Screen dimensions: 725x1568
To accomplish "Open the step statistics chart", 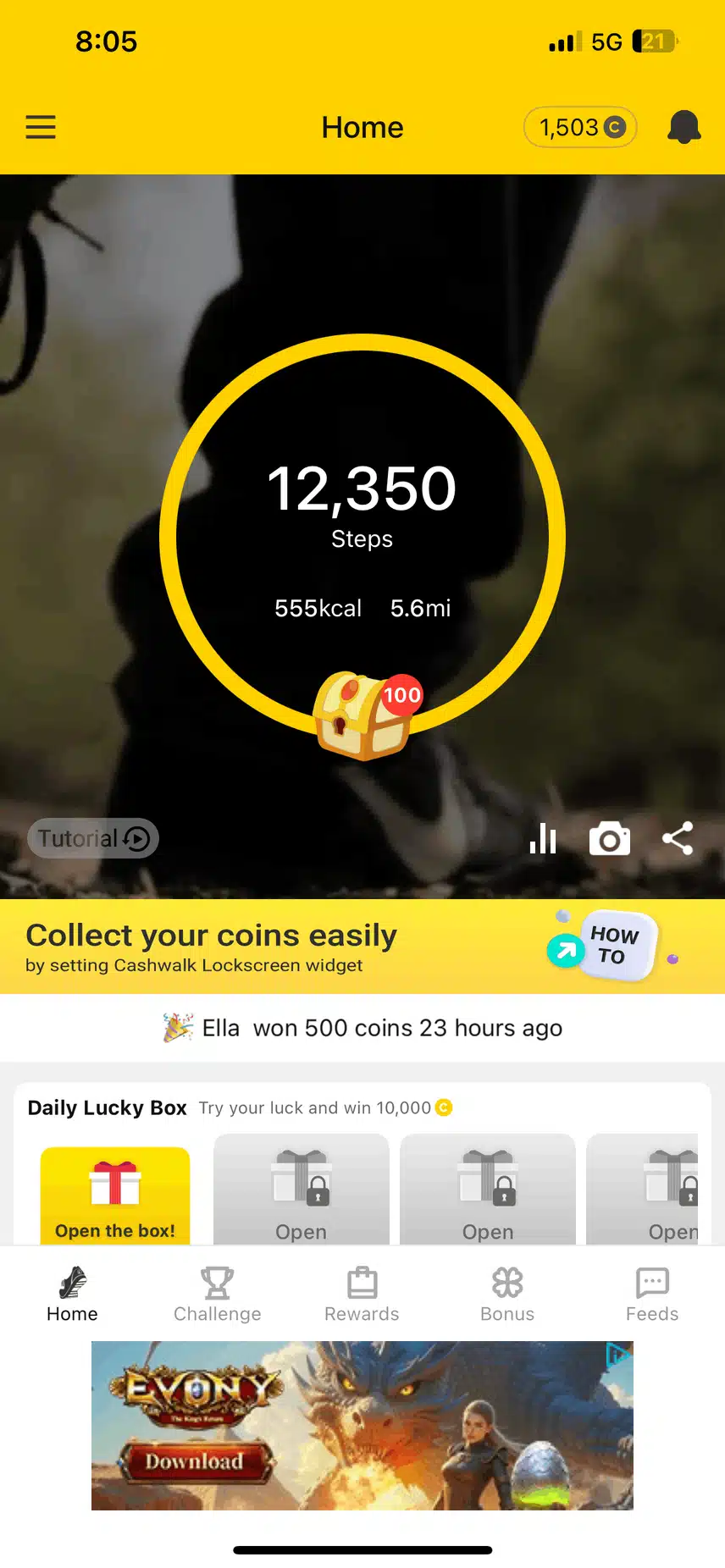I will coord(543,838).
